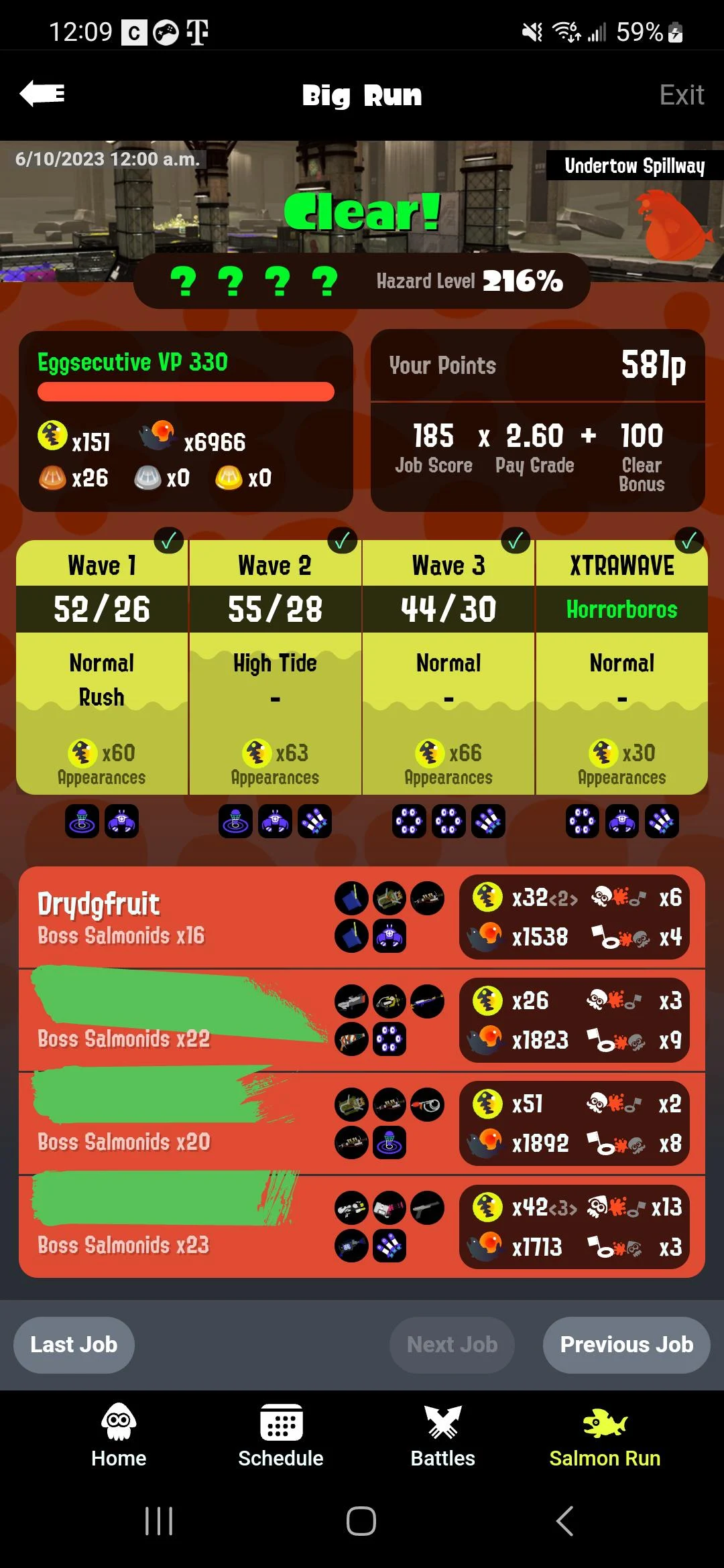Go back using the arrow icon
Viewport: 724px width, 1568px height.
42,94
